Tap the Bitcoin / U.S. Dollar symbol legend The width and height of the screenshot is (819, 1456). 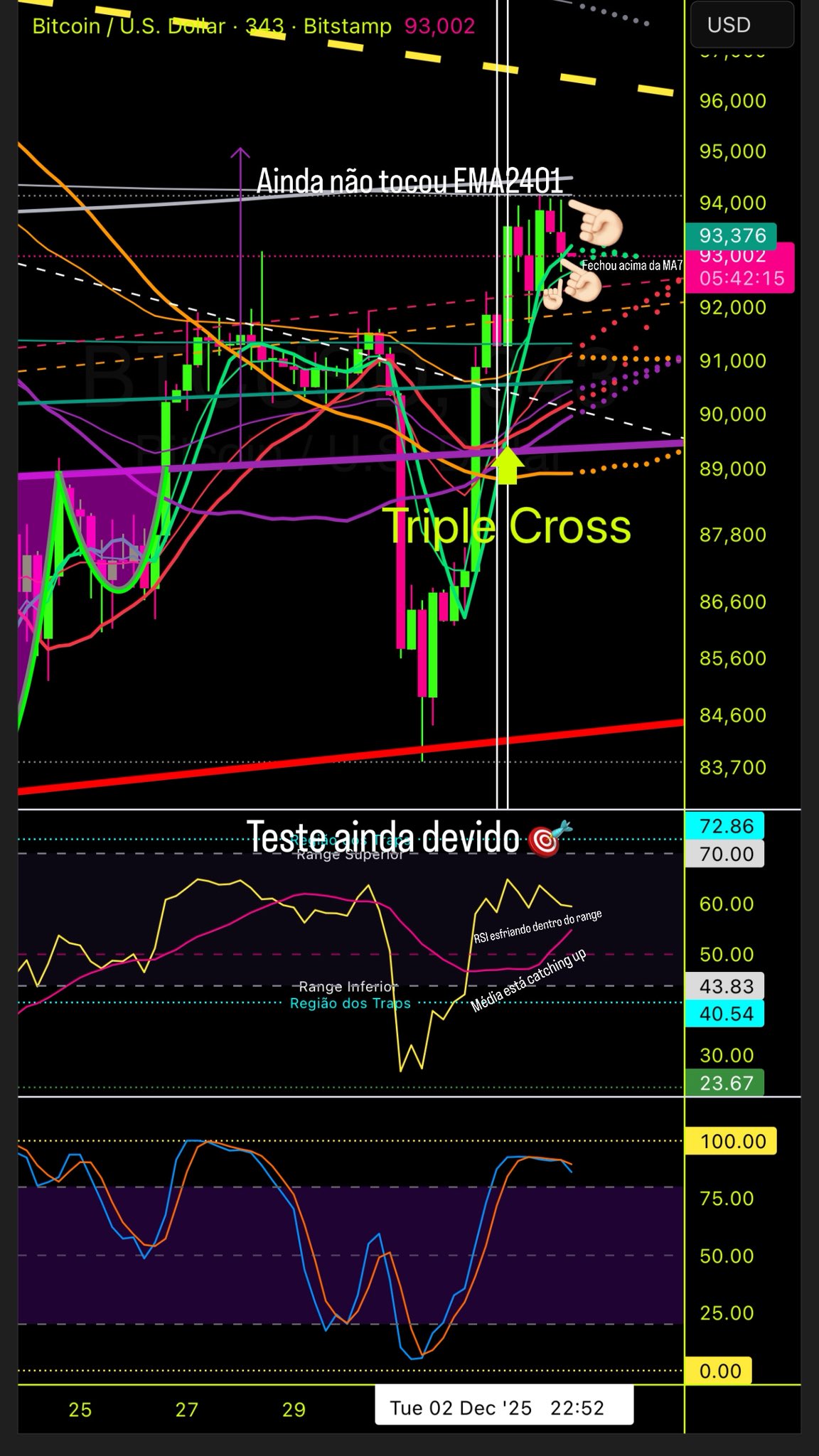[128, 26]
